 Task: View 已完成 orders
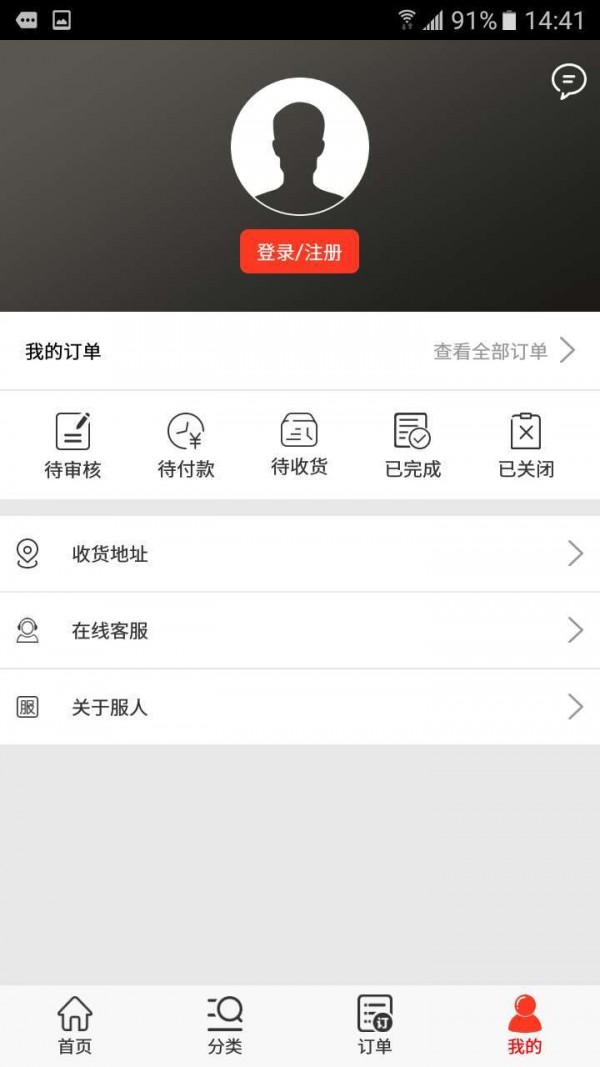(413, 445)
